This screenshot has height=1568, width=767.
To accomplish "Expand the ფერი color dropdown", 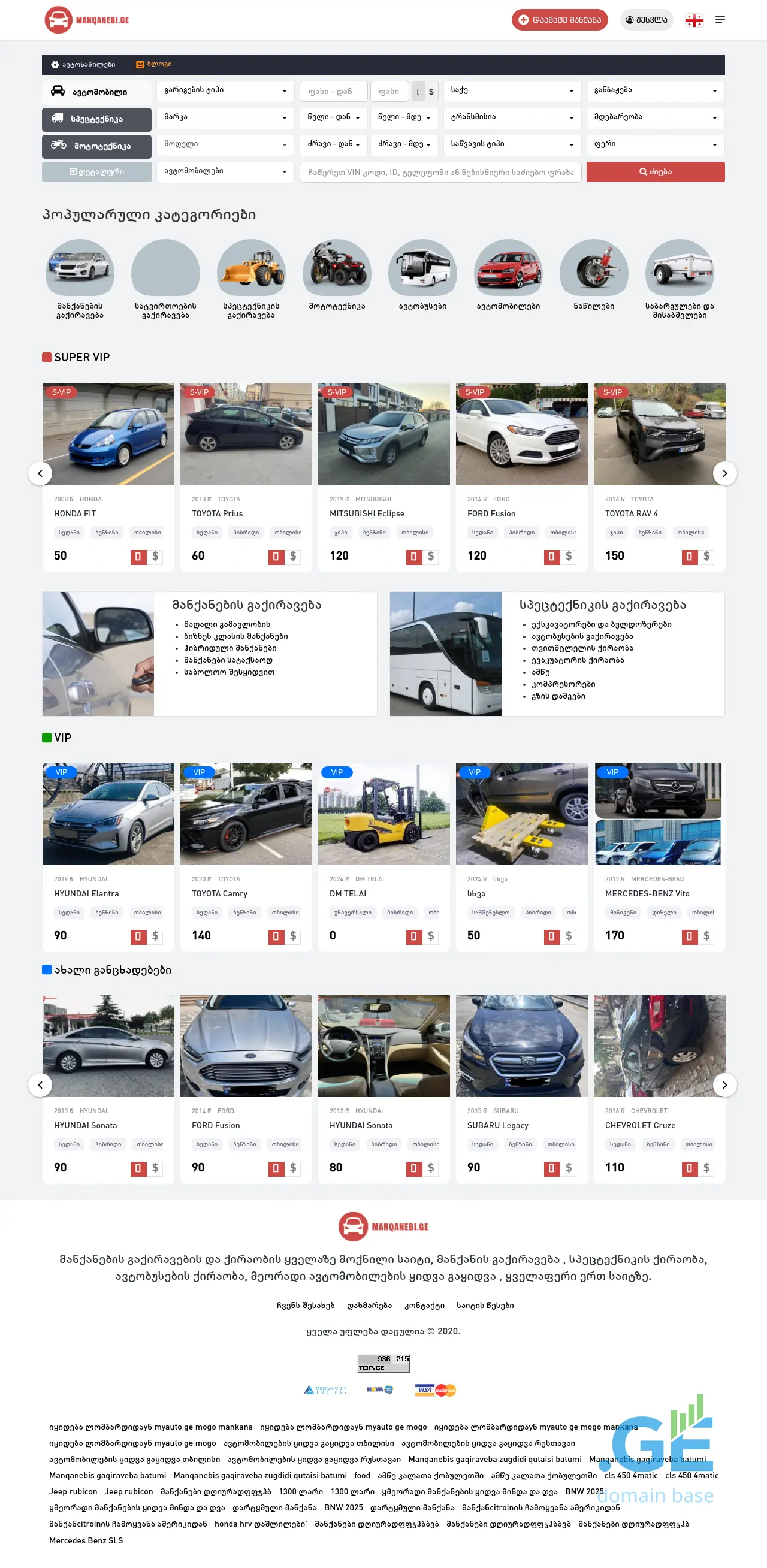I will tap(654, 144).
